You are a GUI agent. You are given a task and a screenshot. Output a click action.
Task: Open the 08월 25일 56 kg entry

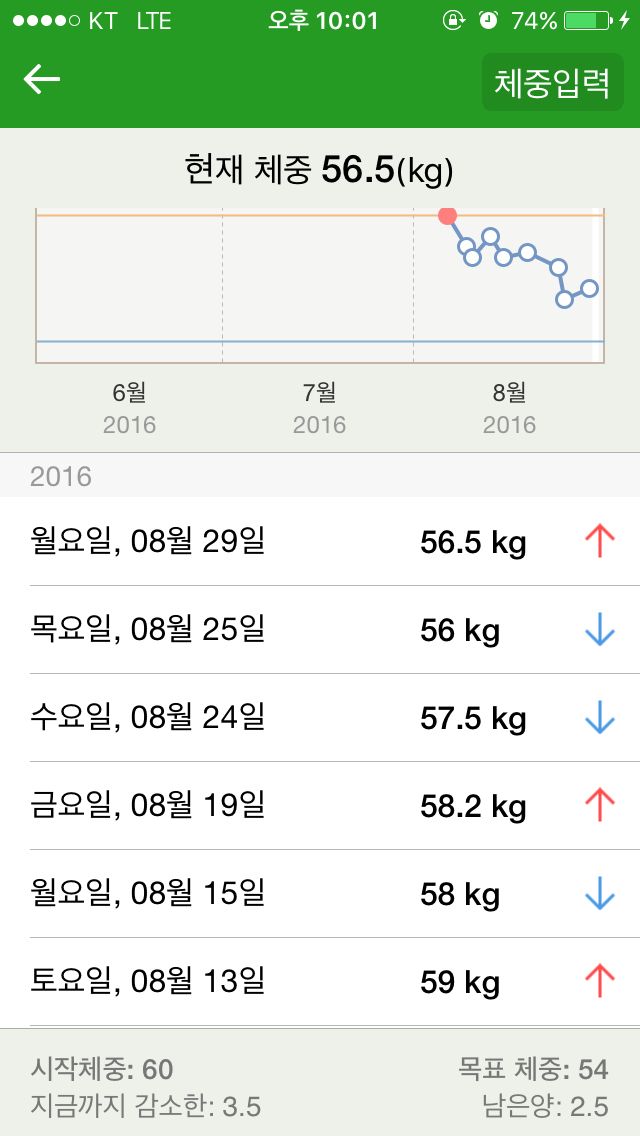coord(320,630)
